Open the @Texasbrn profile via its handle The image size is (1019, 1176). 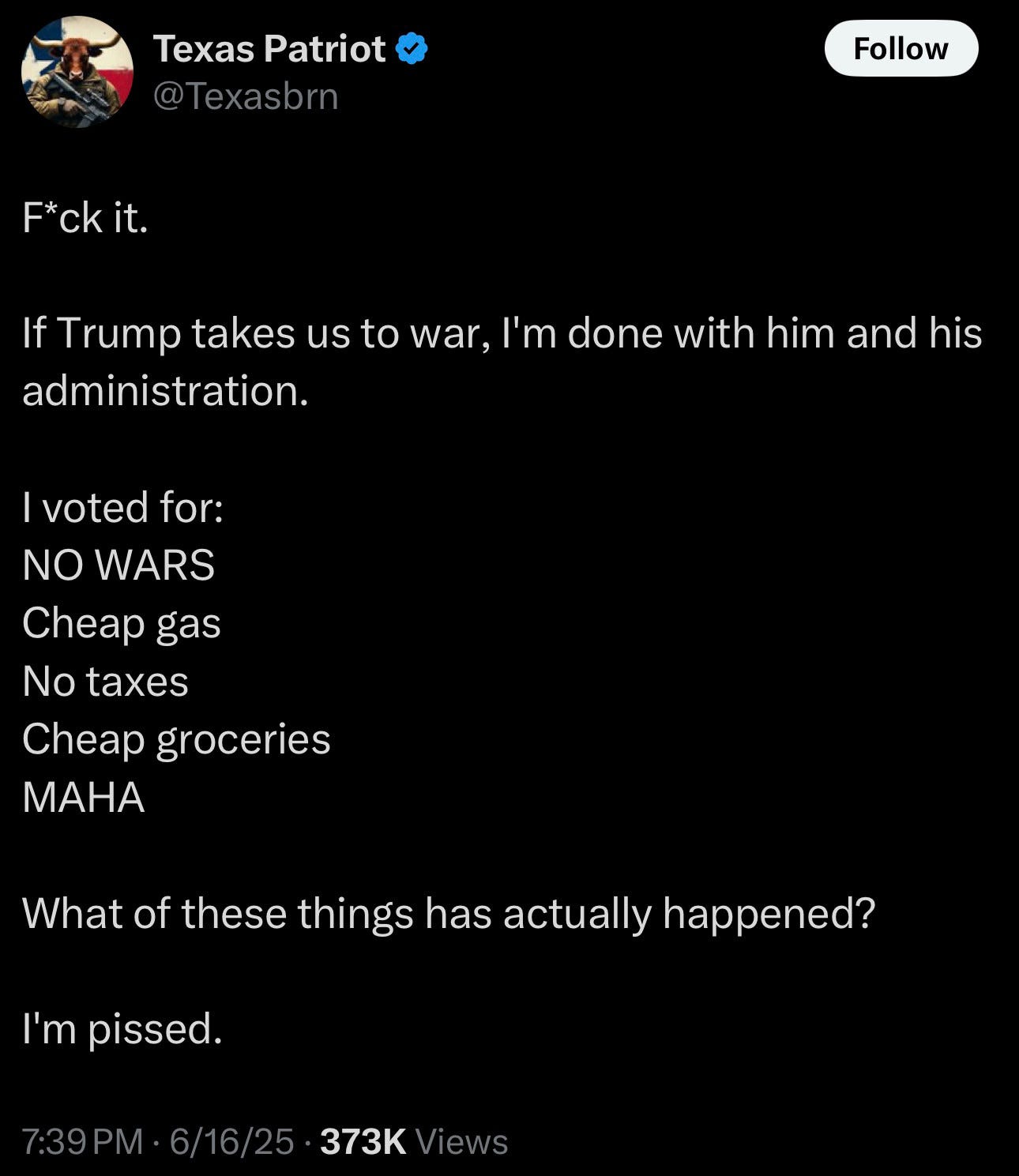[246, 96]
